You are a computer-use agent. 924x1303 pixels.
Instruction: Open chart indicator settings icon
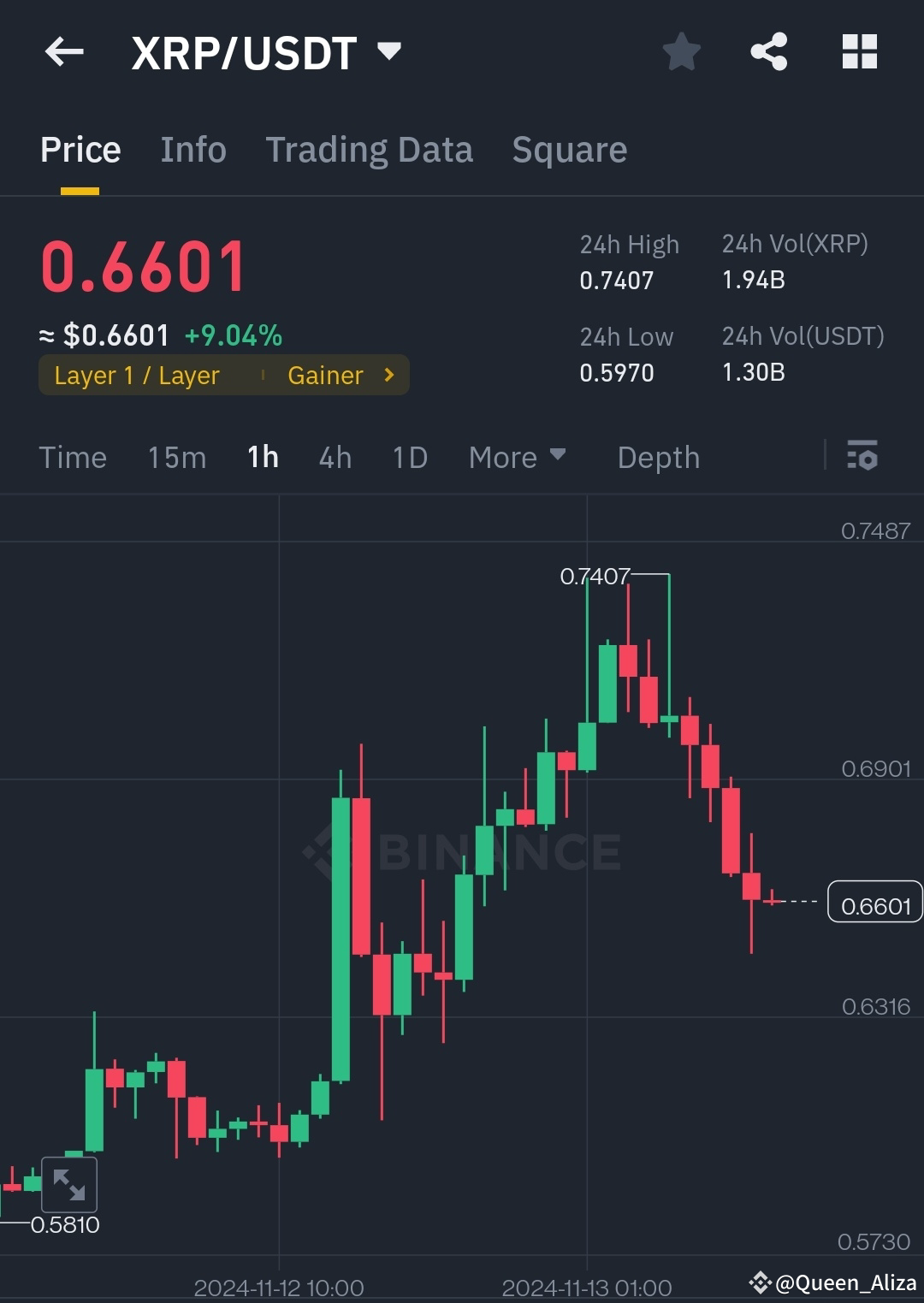point(862,457)
